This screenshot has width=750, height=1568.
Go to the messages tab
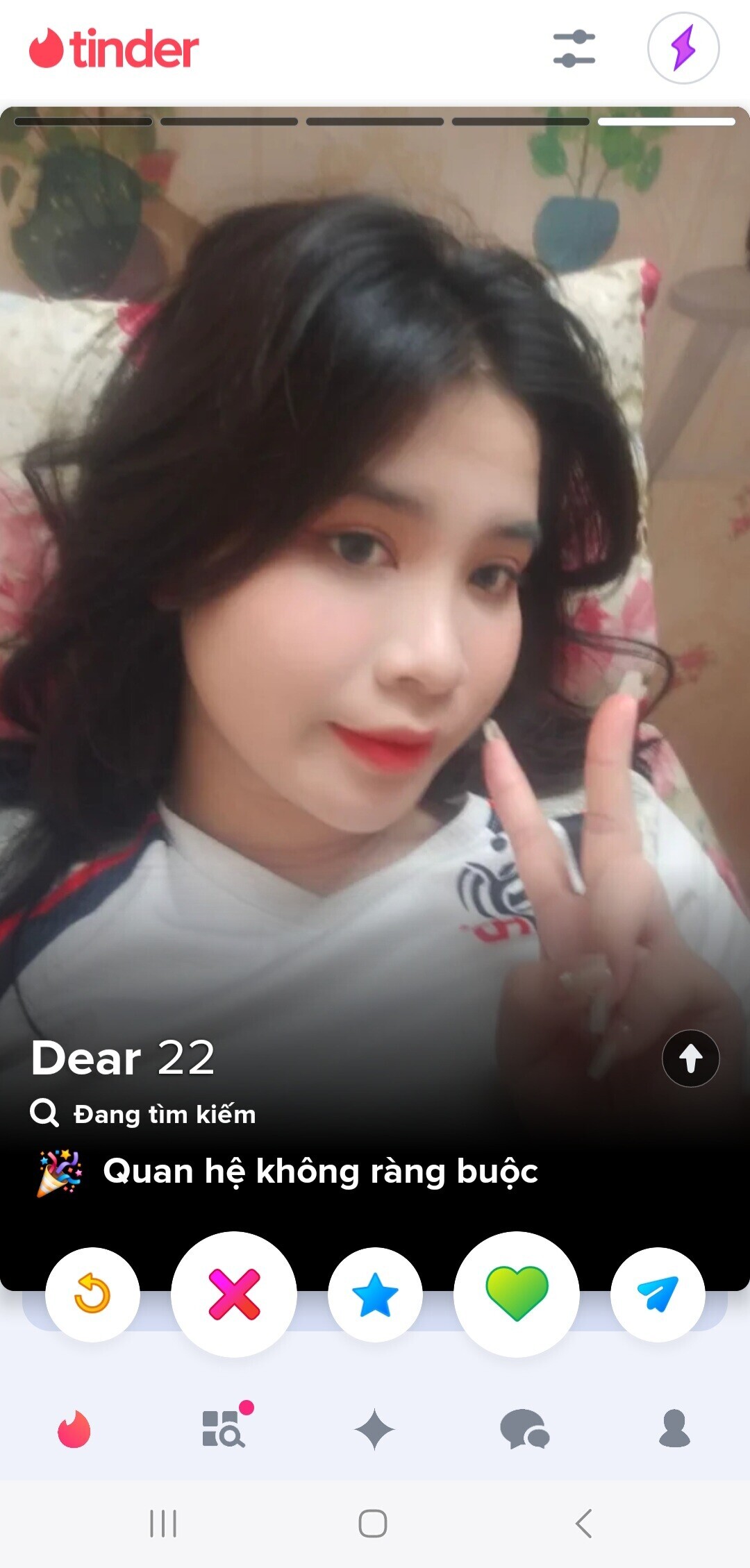[x=524, y=1429]
